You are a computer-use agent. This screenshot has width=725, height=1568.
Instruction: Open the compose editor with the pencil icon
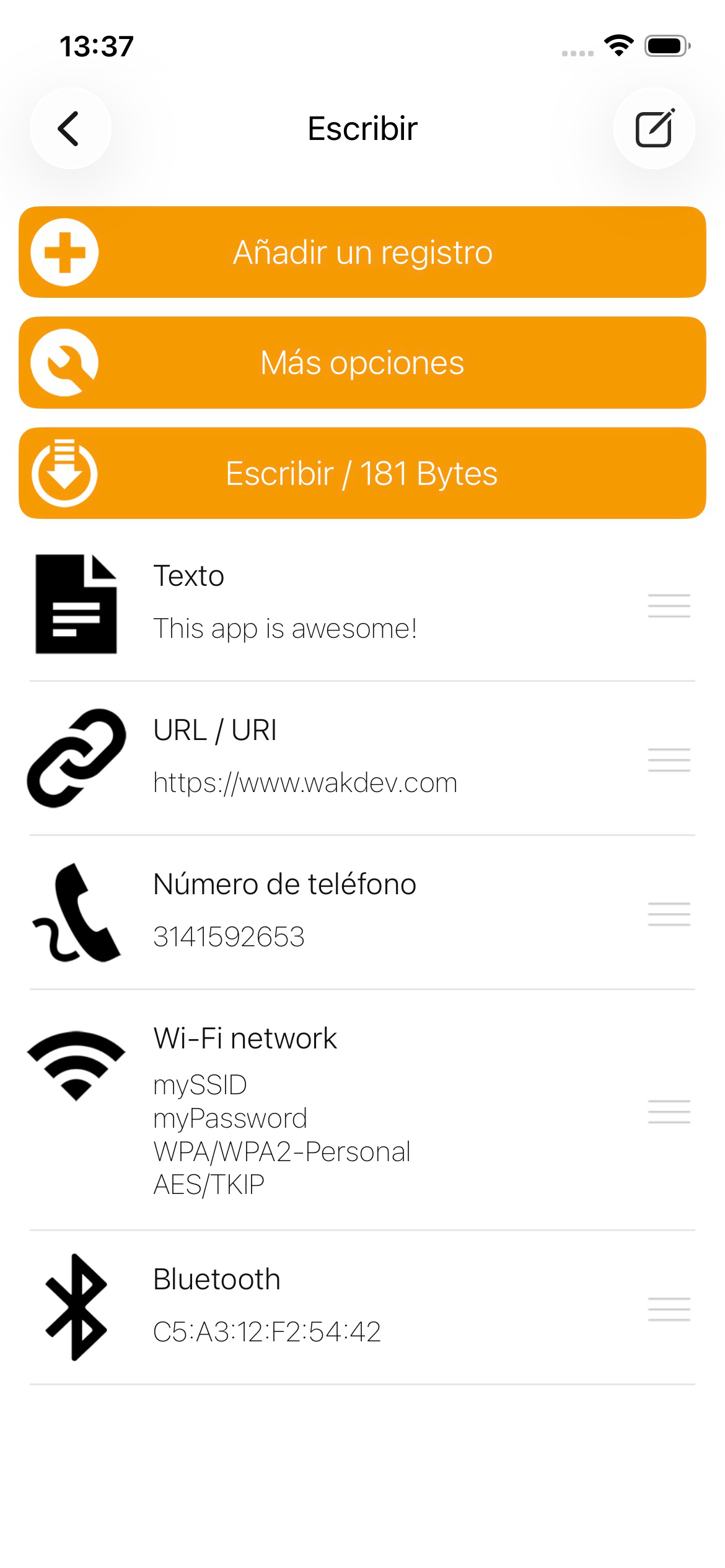coord(654,128)
